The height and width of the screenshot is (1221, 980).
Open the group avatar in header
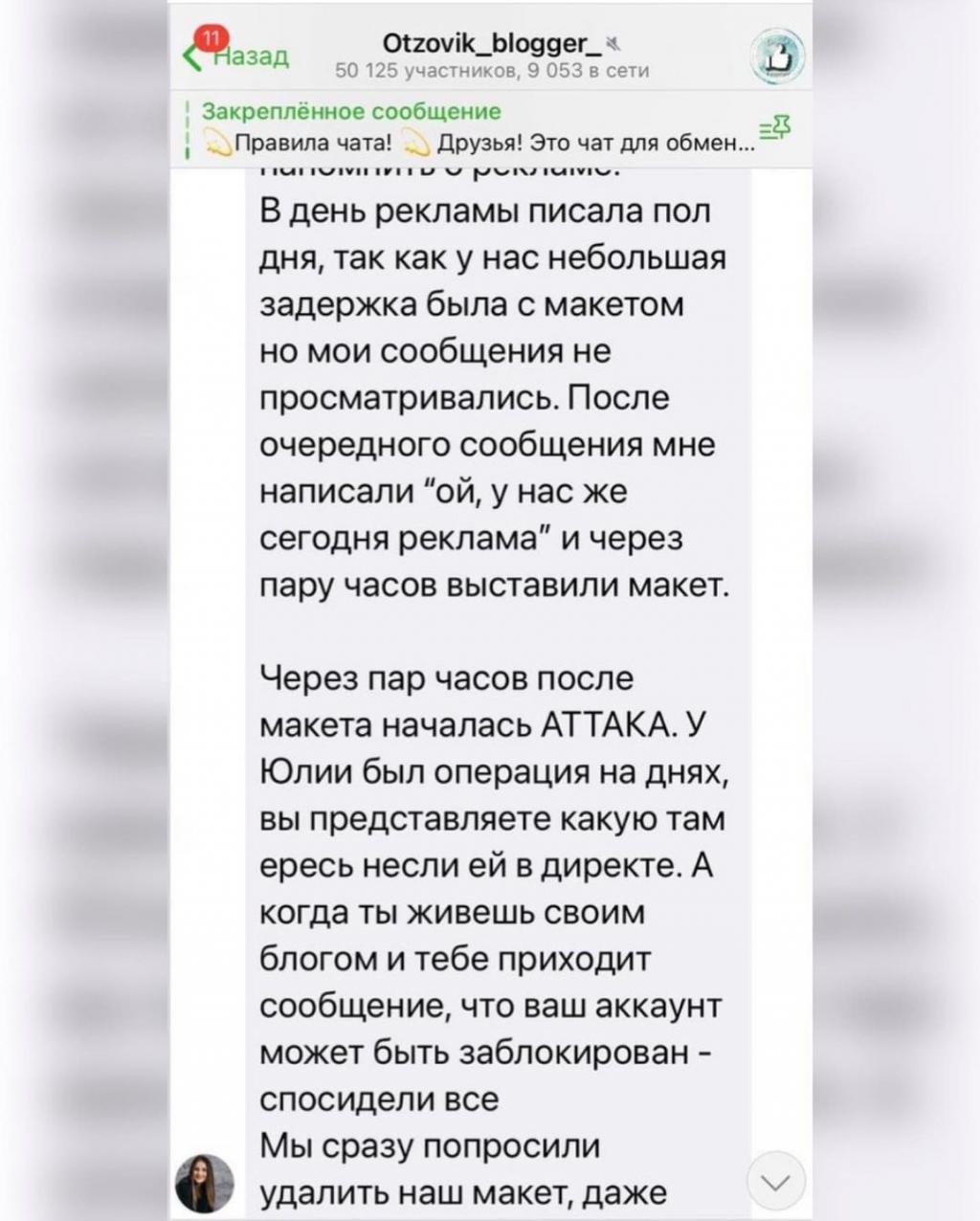click(776, 55)
